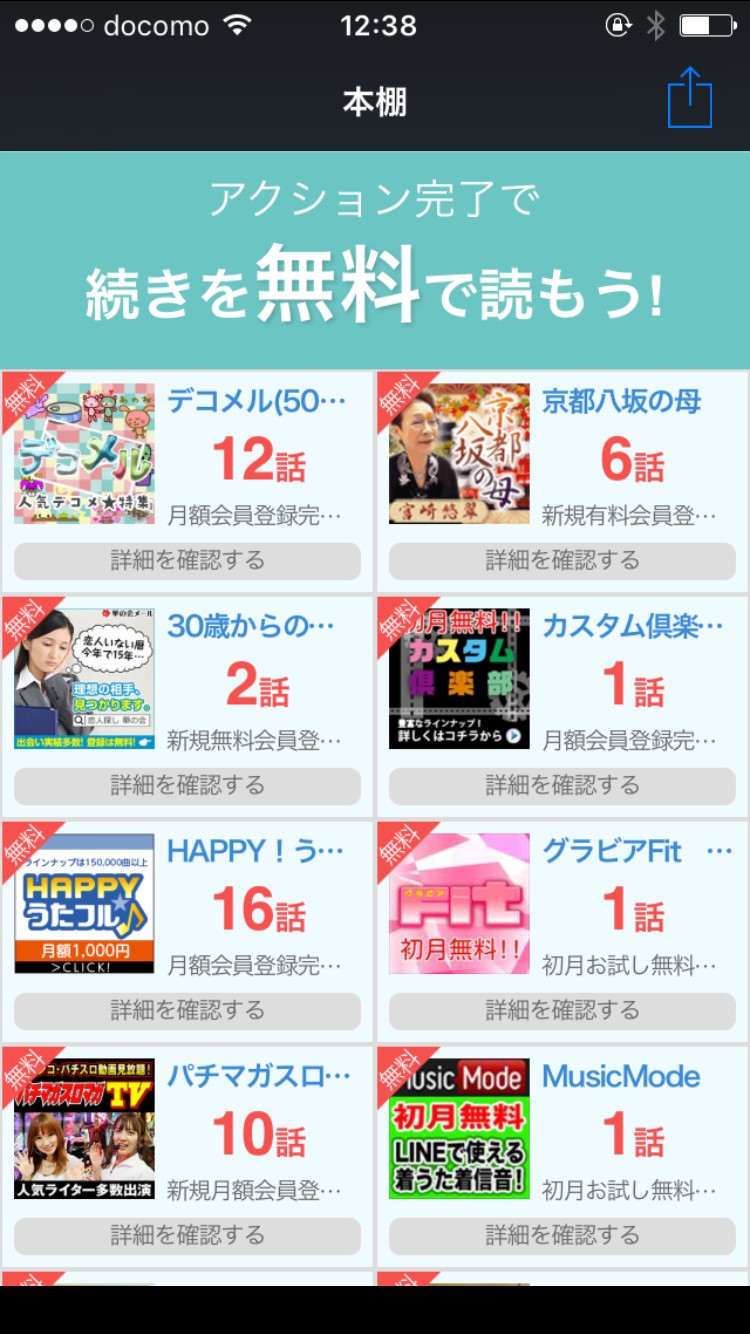Open the デコメル thumbnail image
Image resolution: width=750 pixels, height=1334 pixels.
[x=85, y=453]
